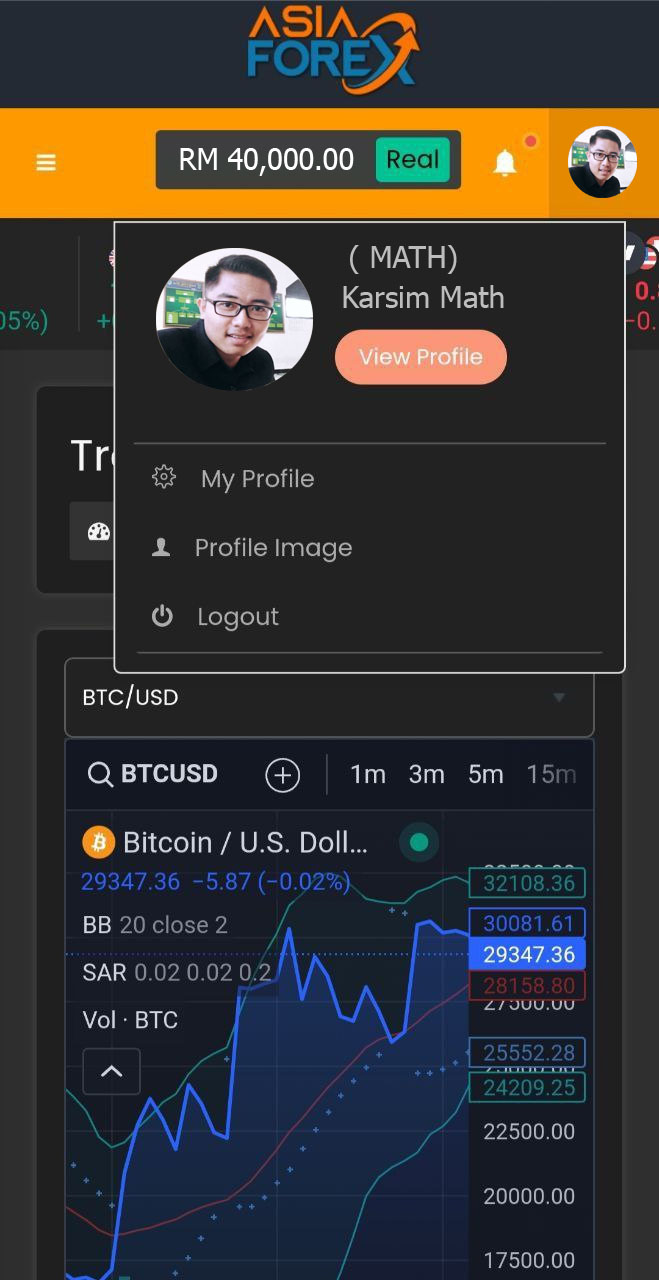Open the notifications bell
This screenshot has width=659, height=1280.
pos(505,162)
